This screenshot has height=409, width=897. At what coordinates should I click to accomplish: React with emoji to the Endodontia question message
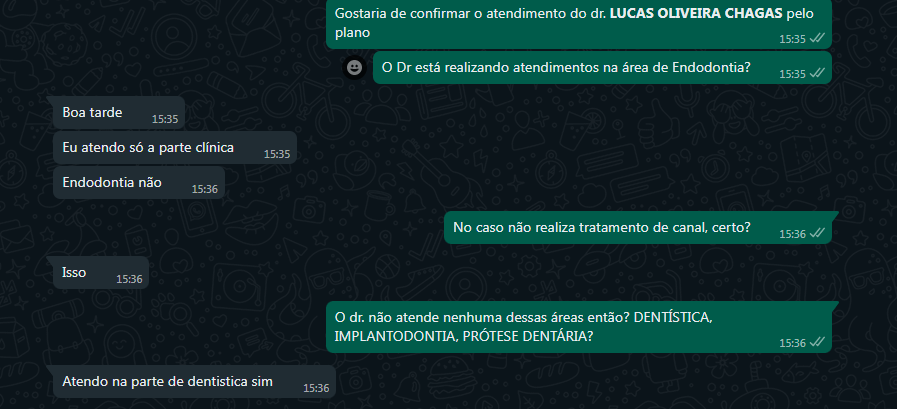354,68
